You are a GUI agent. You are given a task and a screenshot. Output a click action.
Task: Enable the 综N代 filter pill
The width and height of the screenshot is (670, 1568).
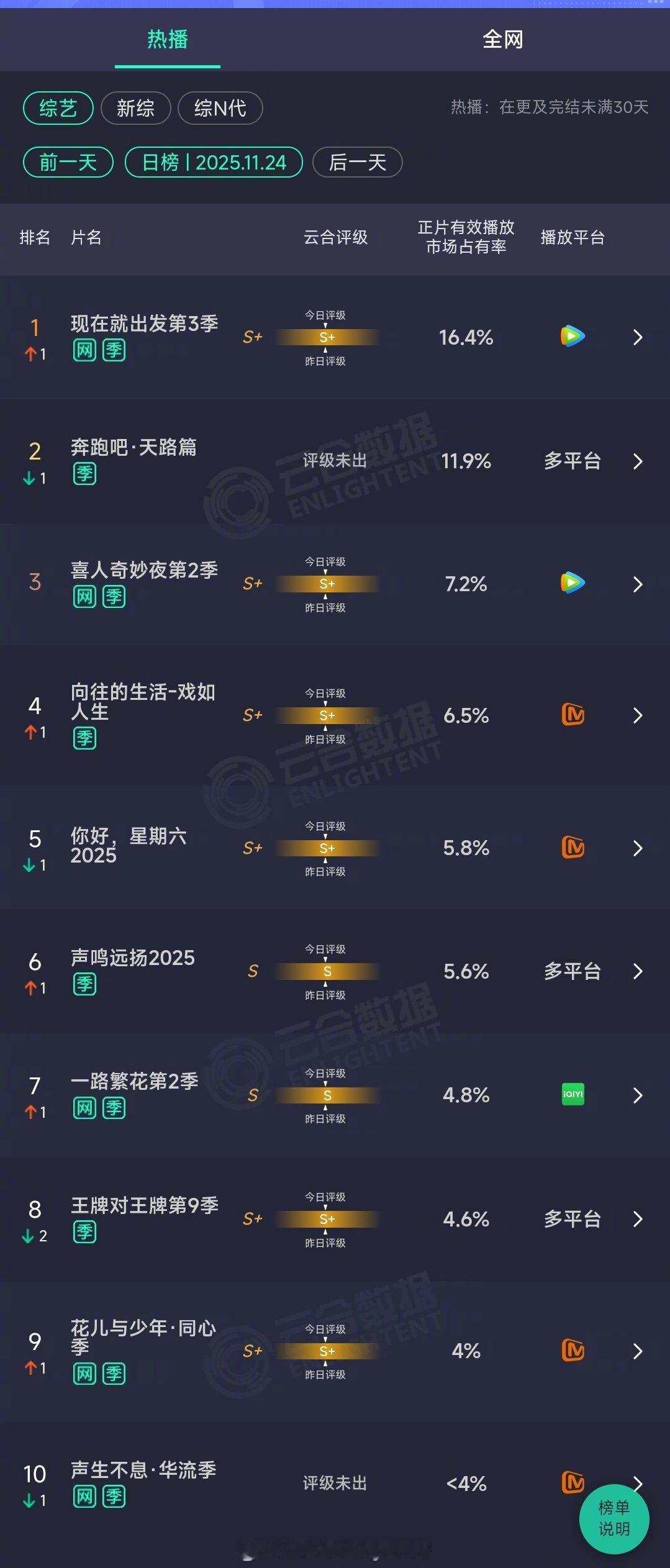[219, 108]
